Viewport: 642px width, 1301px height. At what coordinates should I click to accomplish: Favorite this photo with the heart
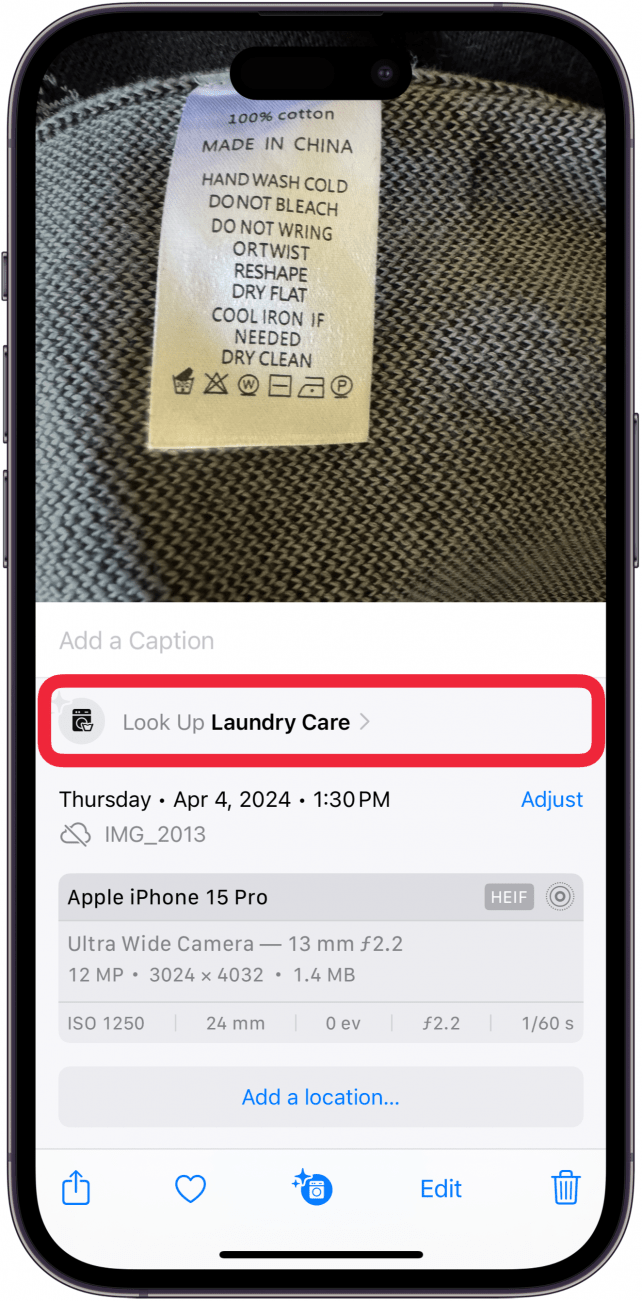(x=190, y=1188)
